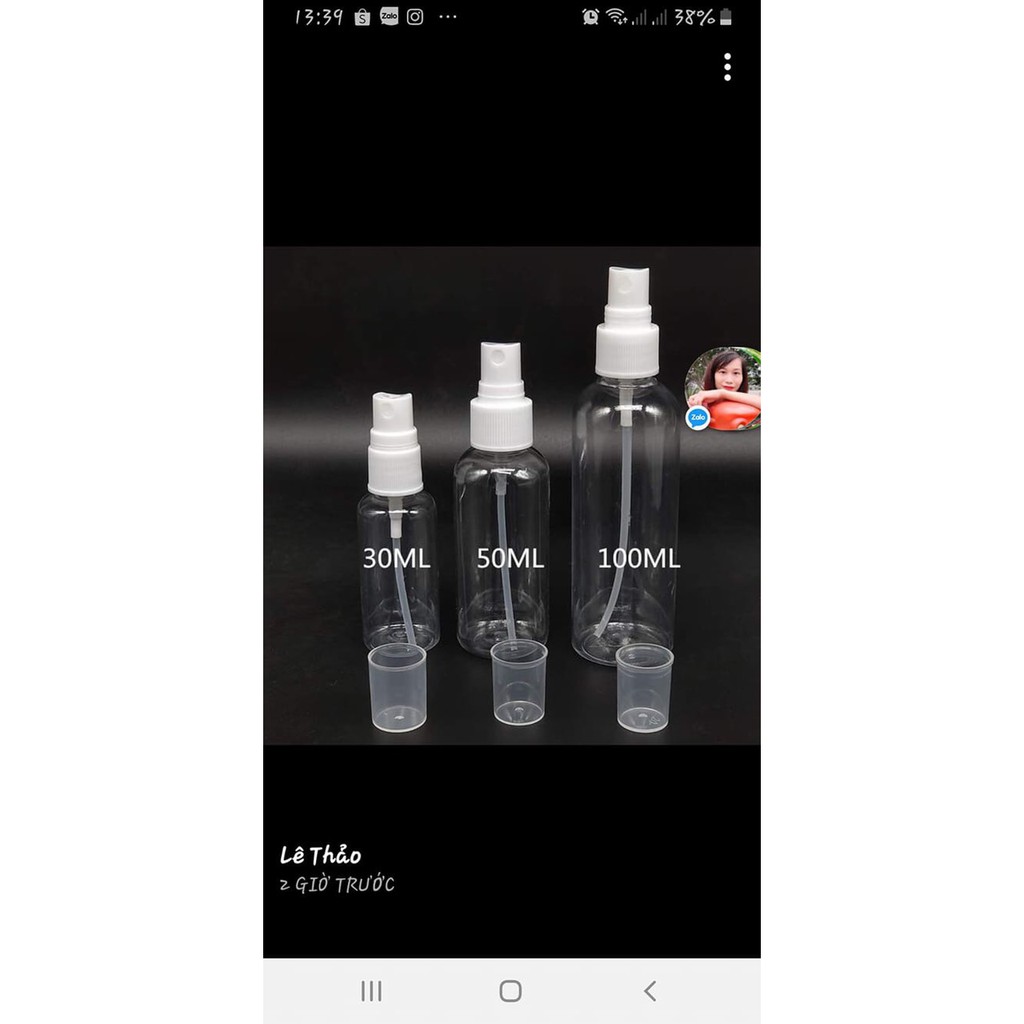Open the floating Zalo chat bubble
1024x1024 pixels.
[724, 389]
